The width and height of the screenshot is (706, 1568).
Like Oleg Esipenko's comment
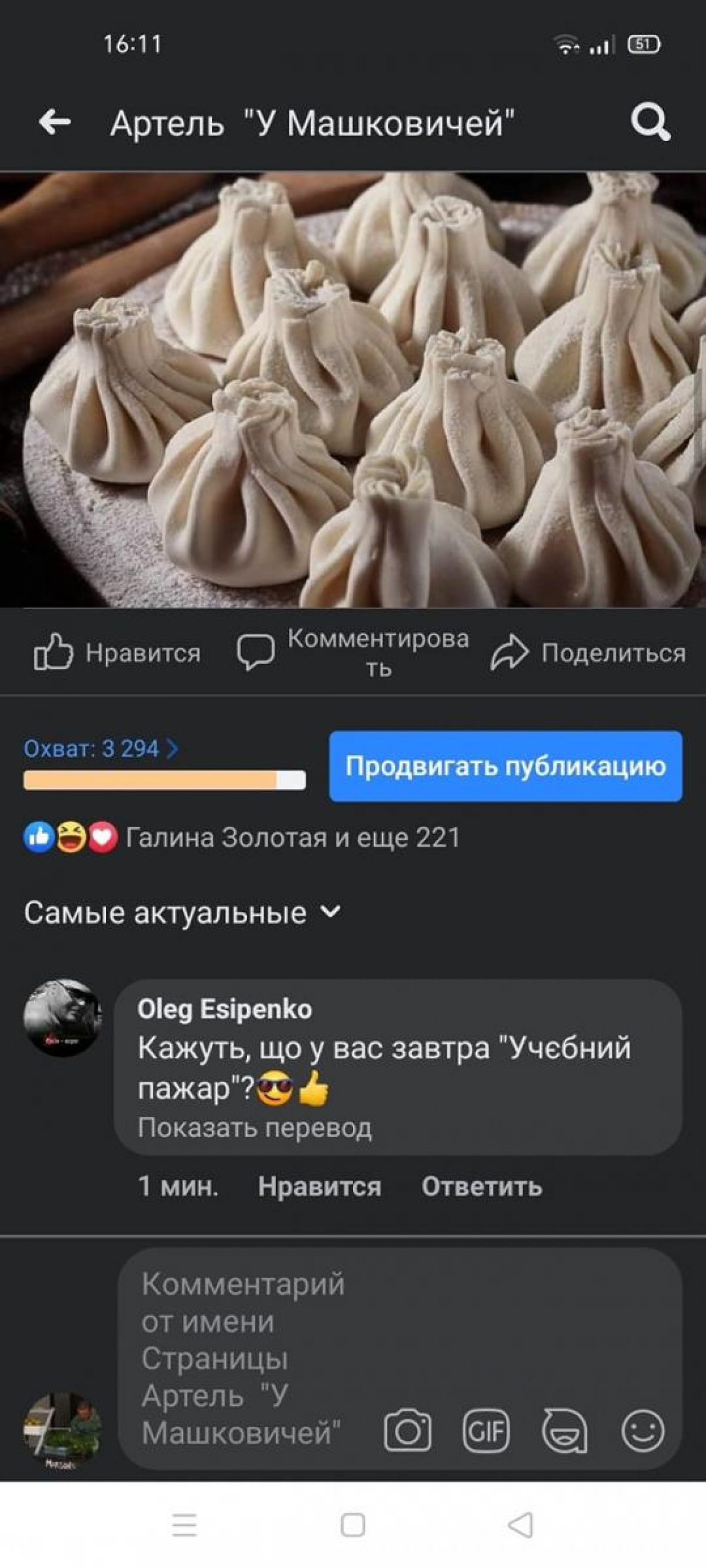319,1186
